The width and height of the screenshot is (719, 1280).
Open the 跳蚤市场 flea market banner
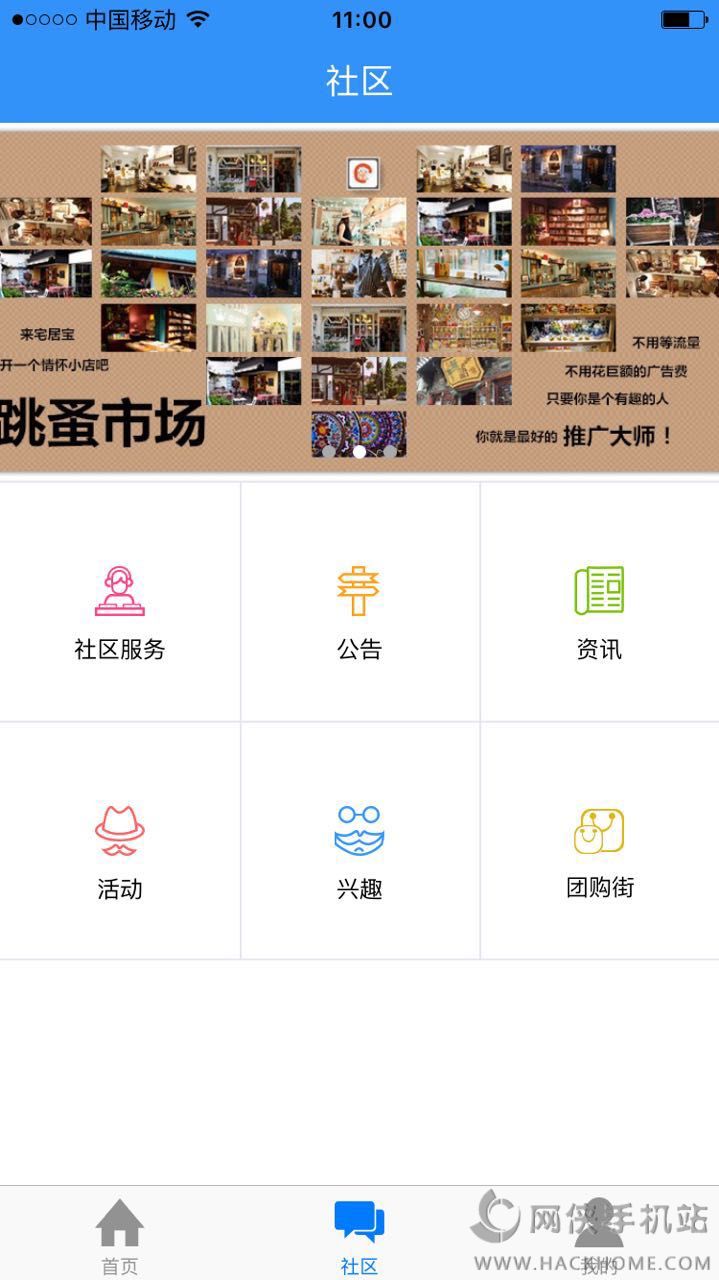(359, 300)
